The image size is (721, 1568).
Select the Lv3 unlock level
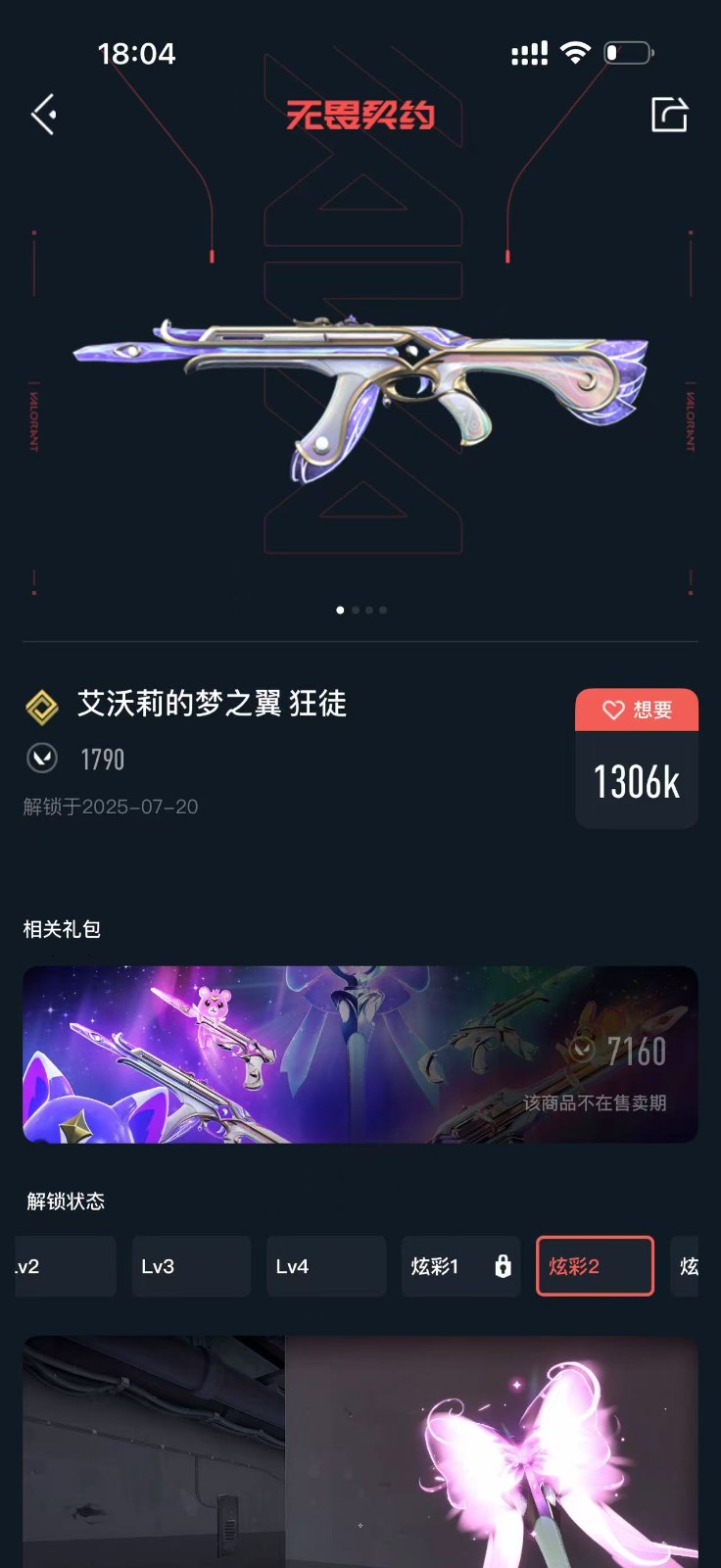pyautogui.click(x=191, y=1266)
